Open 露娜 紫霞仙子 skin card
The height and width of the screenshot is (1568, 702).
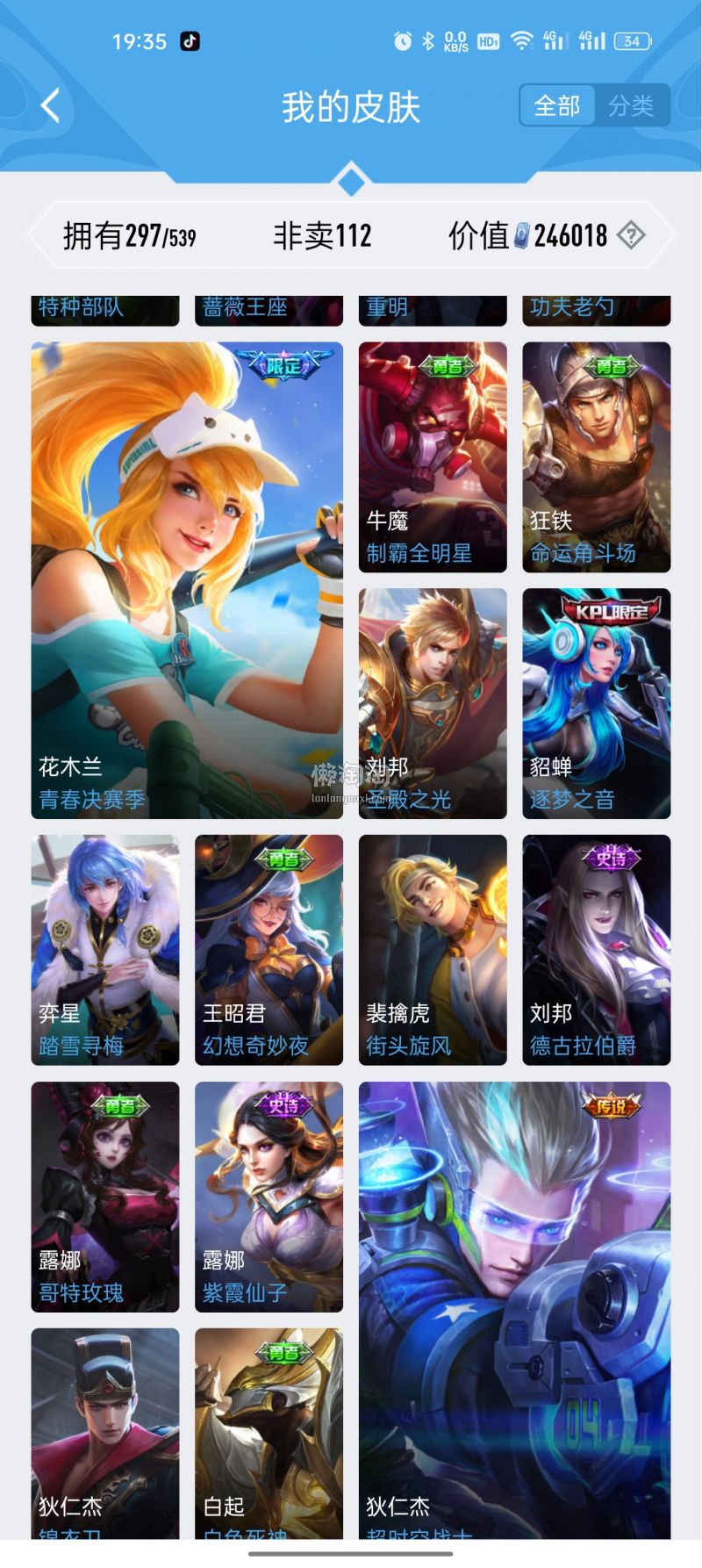click(269, 1196)
